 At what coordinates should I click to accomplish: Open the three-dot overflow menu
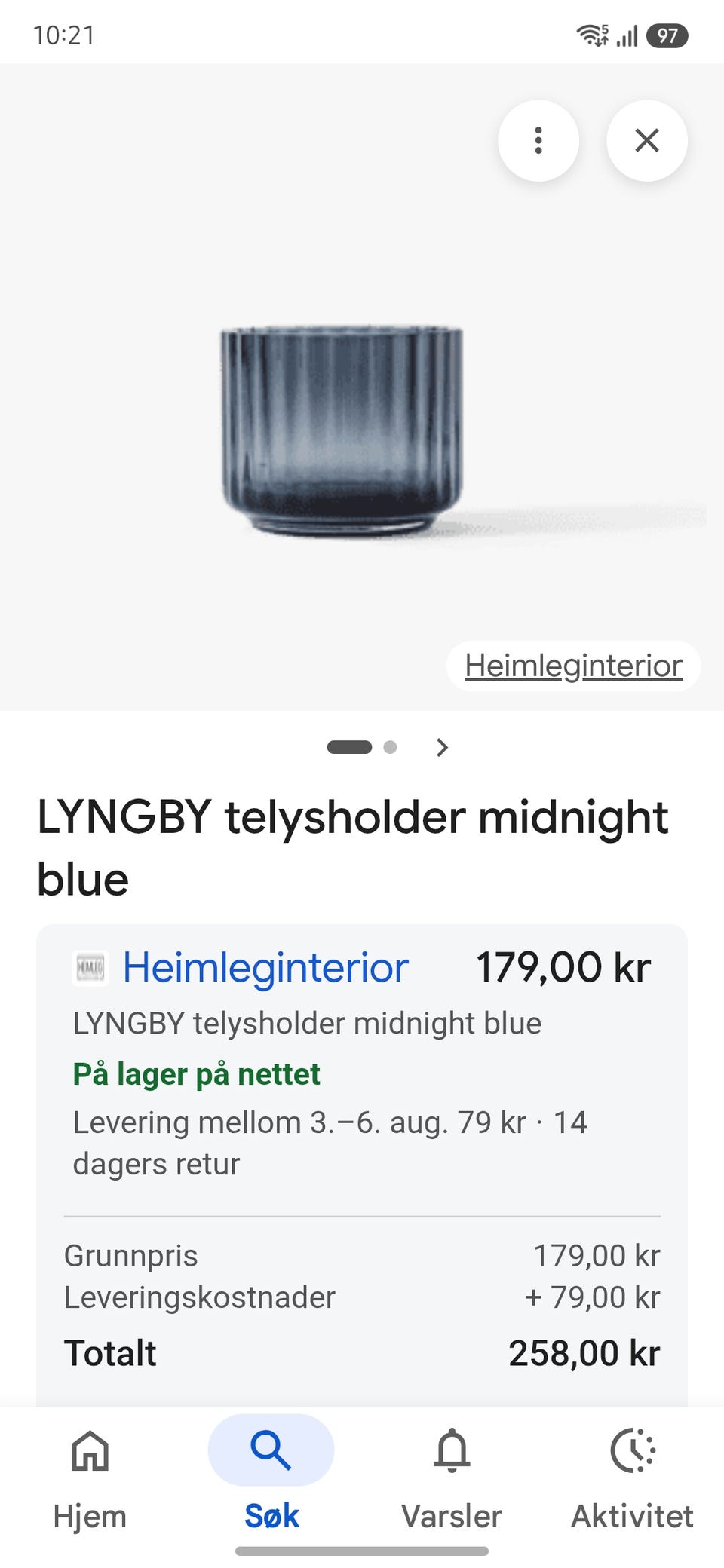pyautogui.click(x=538, y=141)
